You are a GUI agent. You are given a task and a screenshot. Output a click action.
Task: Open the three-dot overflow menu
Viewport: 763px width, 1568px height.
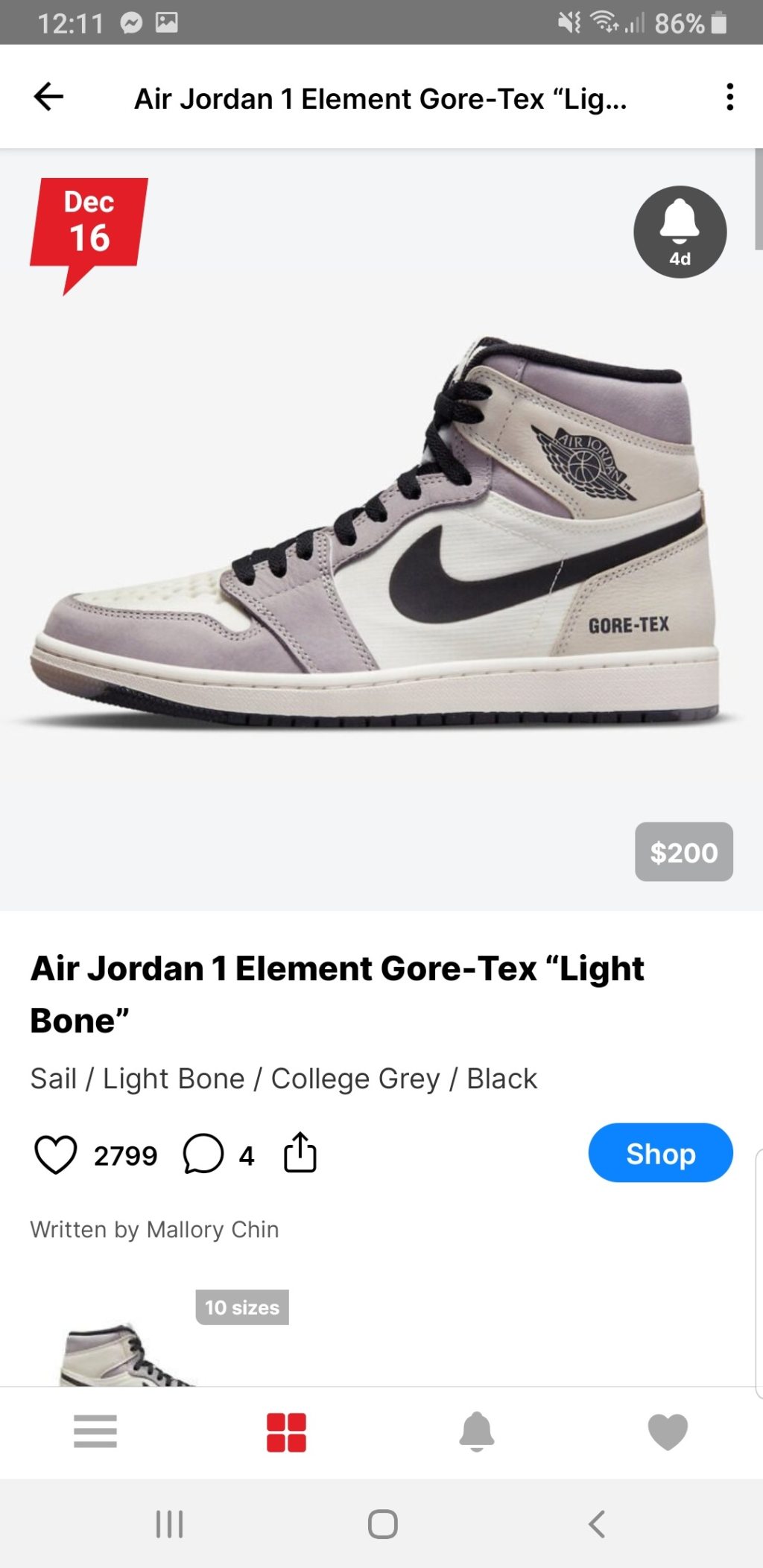[x=729, y=97]
